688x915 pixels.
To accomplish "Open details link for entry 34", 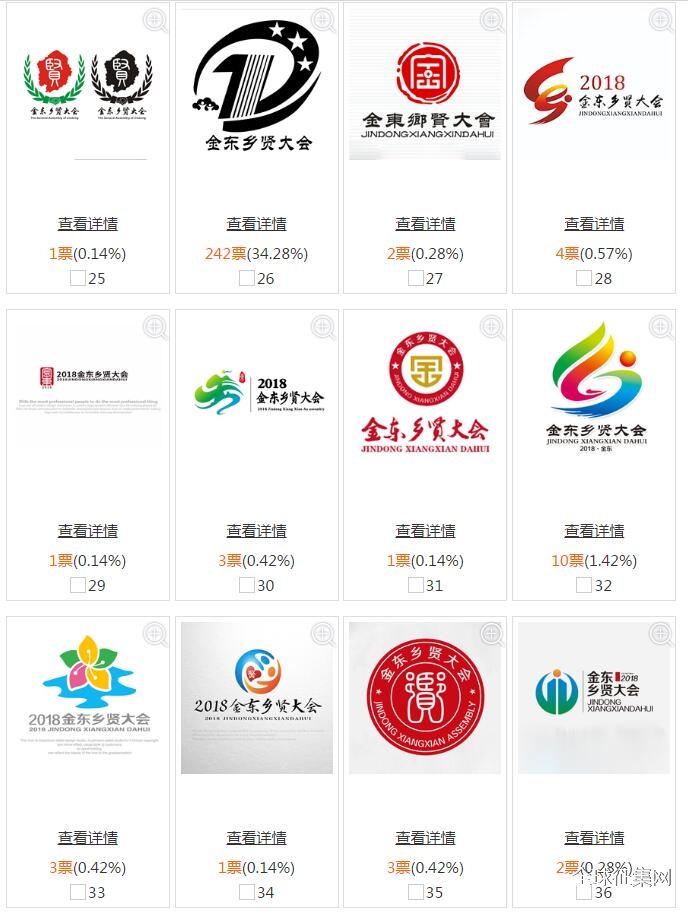I will point(256,838).
